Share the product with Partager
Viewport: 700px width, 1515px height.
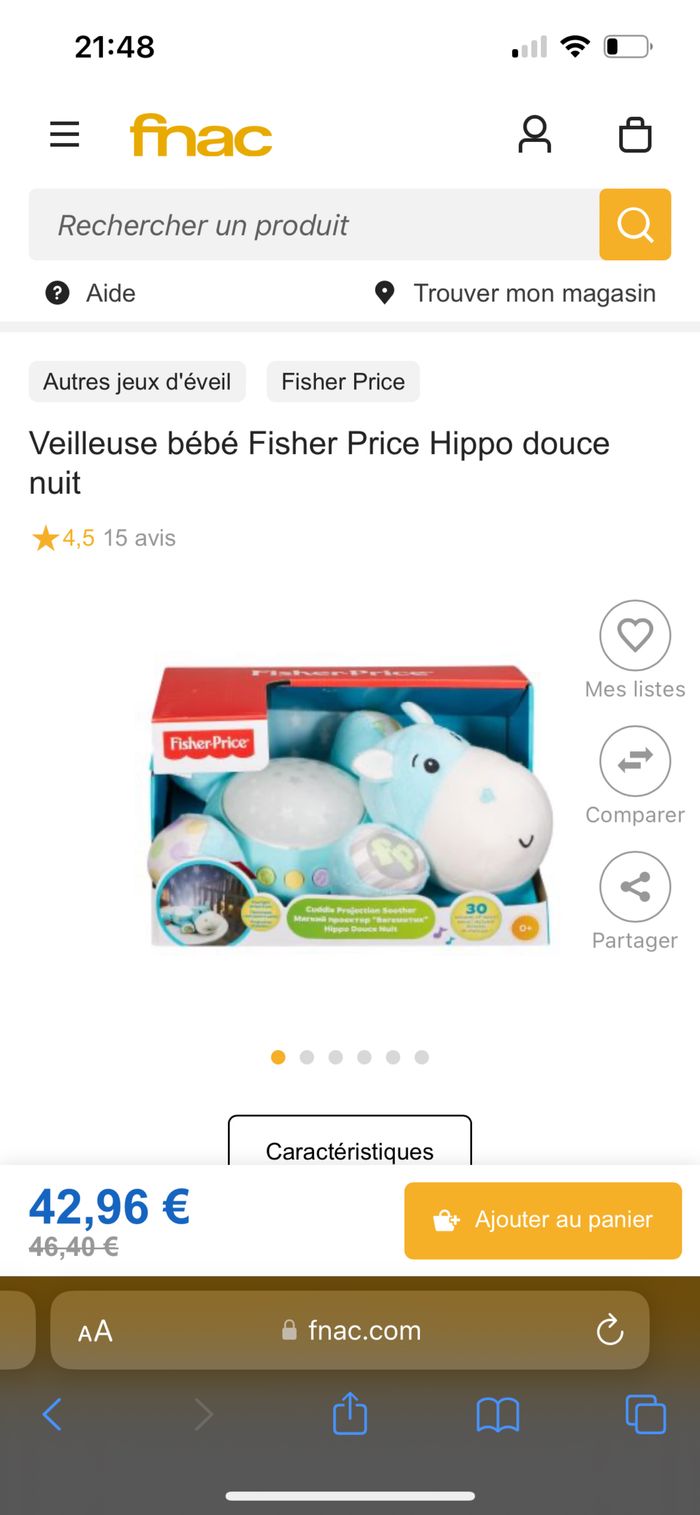[635, 887]
